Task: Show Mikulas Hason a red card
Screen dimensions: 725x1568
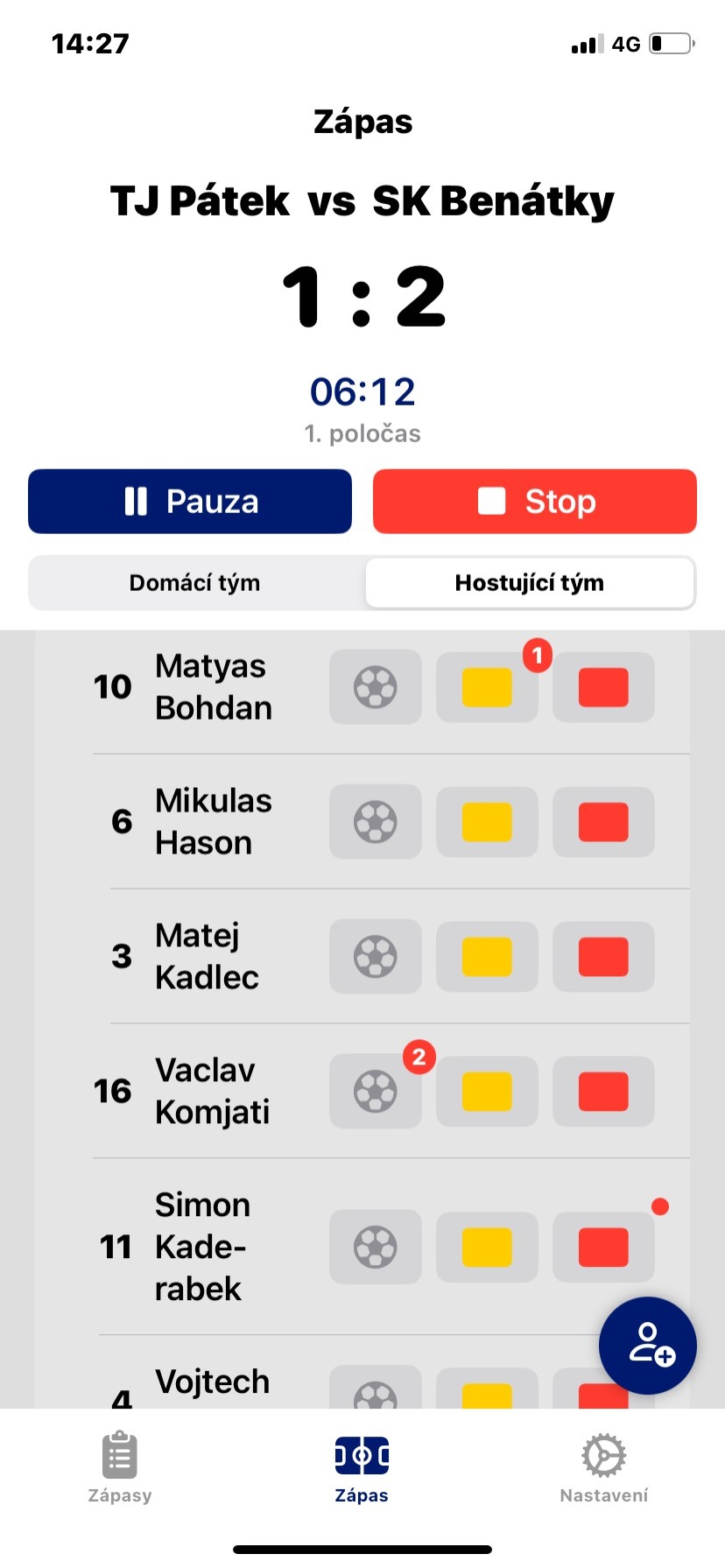Action: point(603,822)
